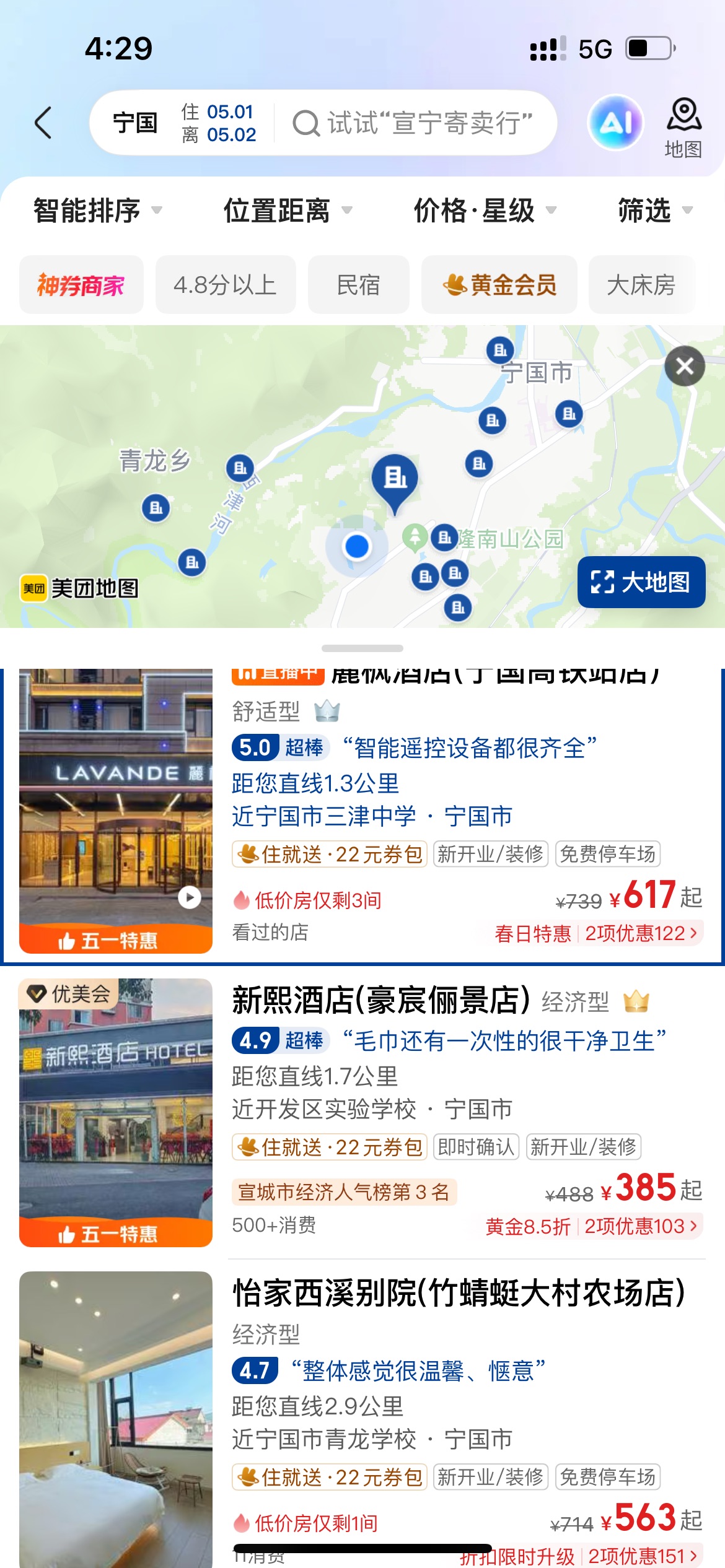Close the map preview
The width and height of the screenshot is (725, 1568).
[684, 367]
